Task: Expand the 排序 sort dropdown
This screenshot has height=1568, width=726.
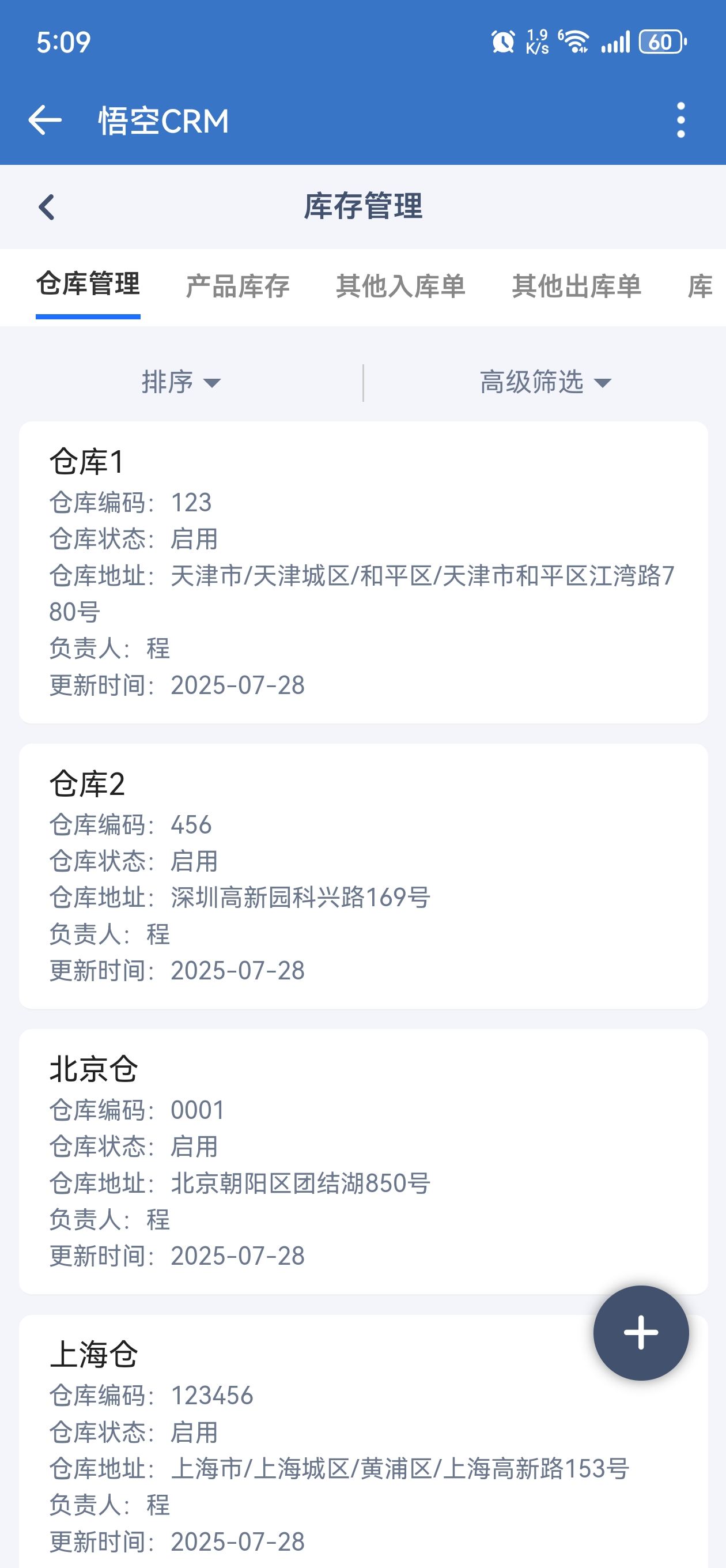Action: point(181,382)
